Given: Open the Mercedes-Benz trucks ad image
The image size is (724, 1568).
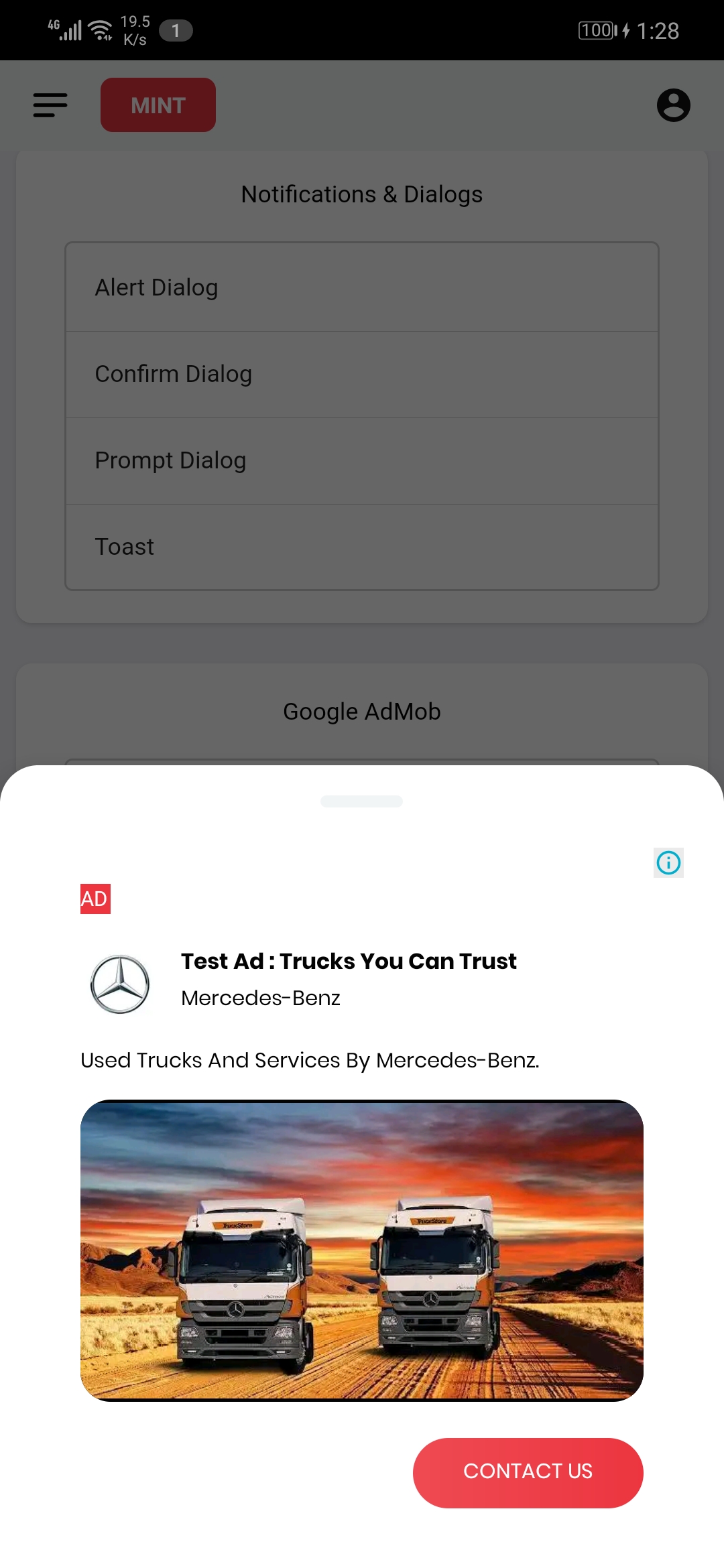Looking at the screenshot, I should click(362, 1250).
